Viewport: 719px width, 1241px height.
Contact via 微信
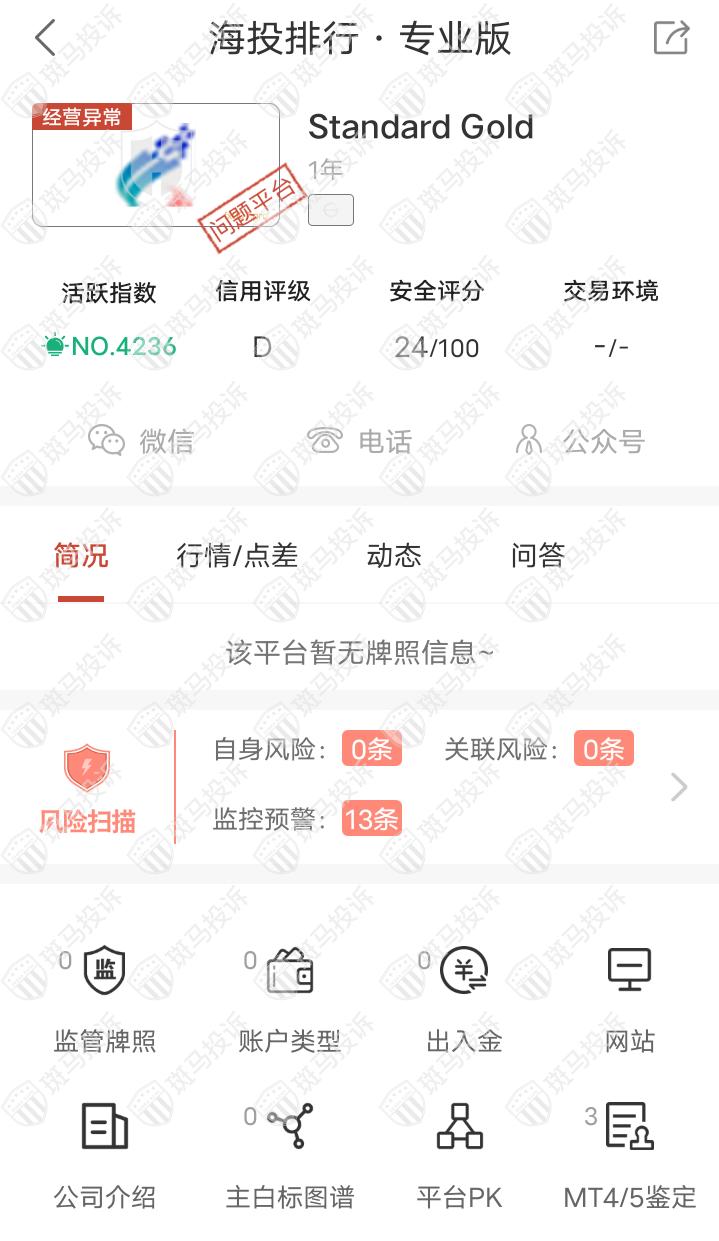click(141, 440)
